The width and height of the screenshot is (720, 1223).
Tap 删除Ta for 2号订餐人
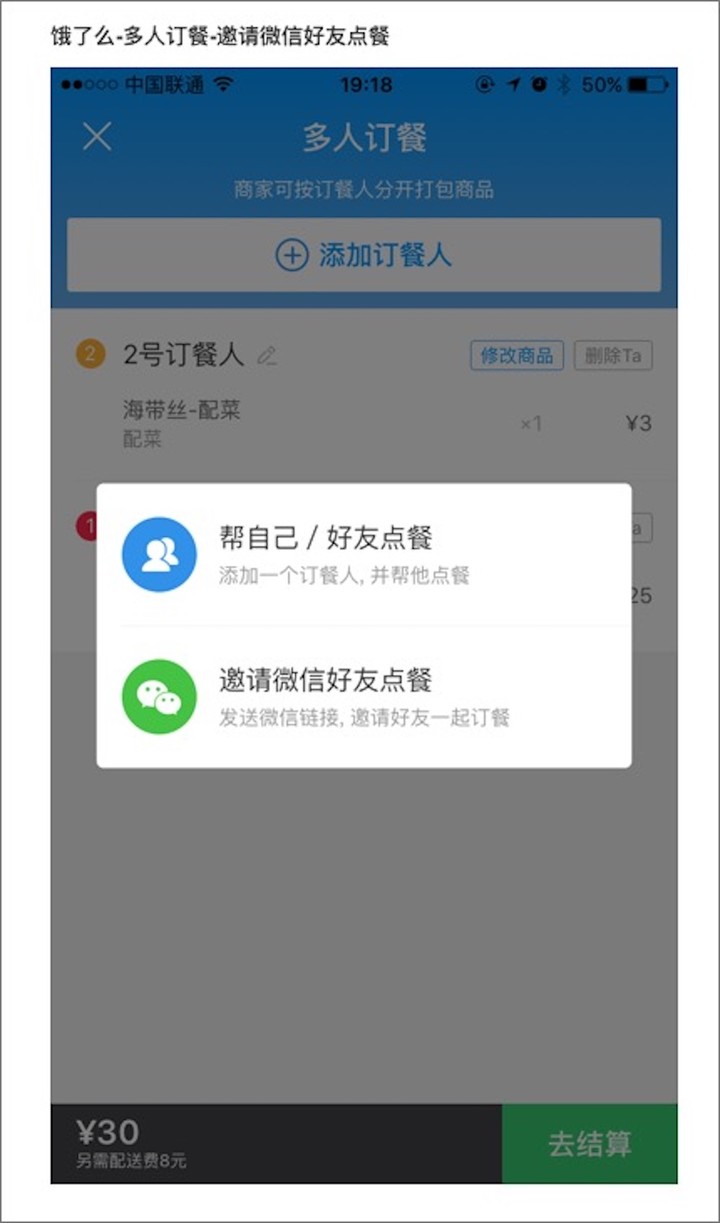613,355
